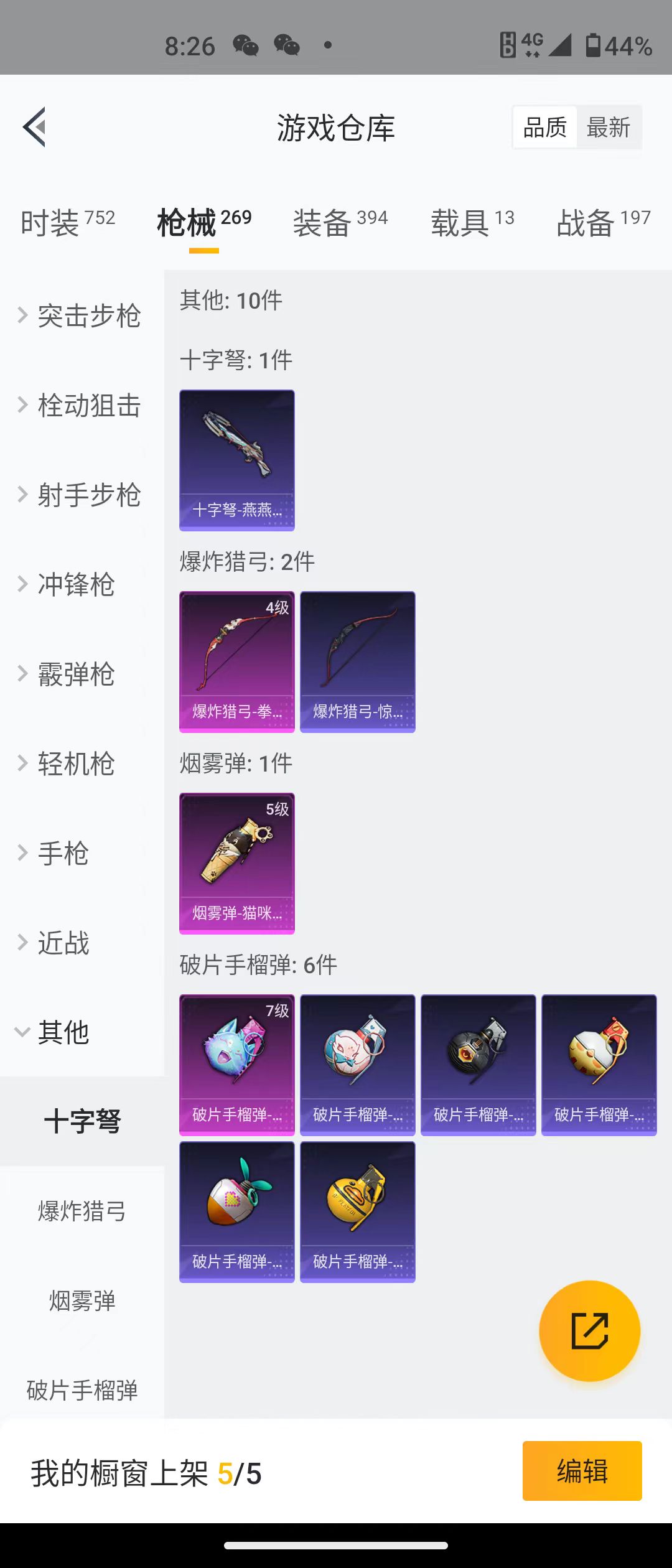Open the 载具 tab

[x=472, y=223]
